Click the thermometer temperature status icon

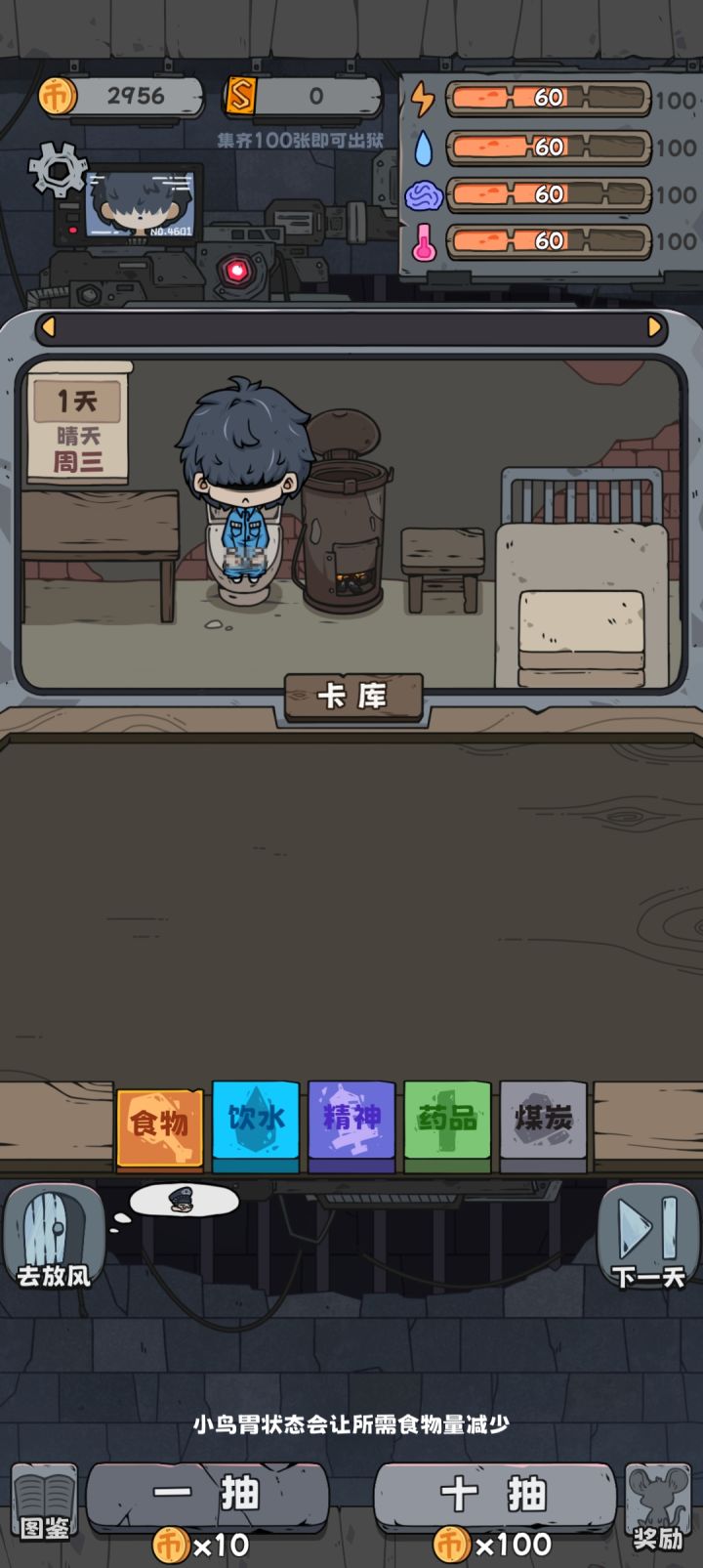pos(422,238)
